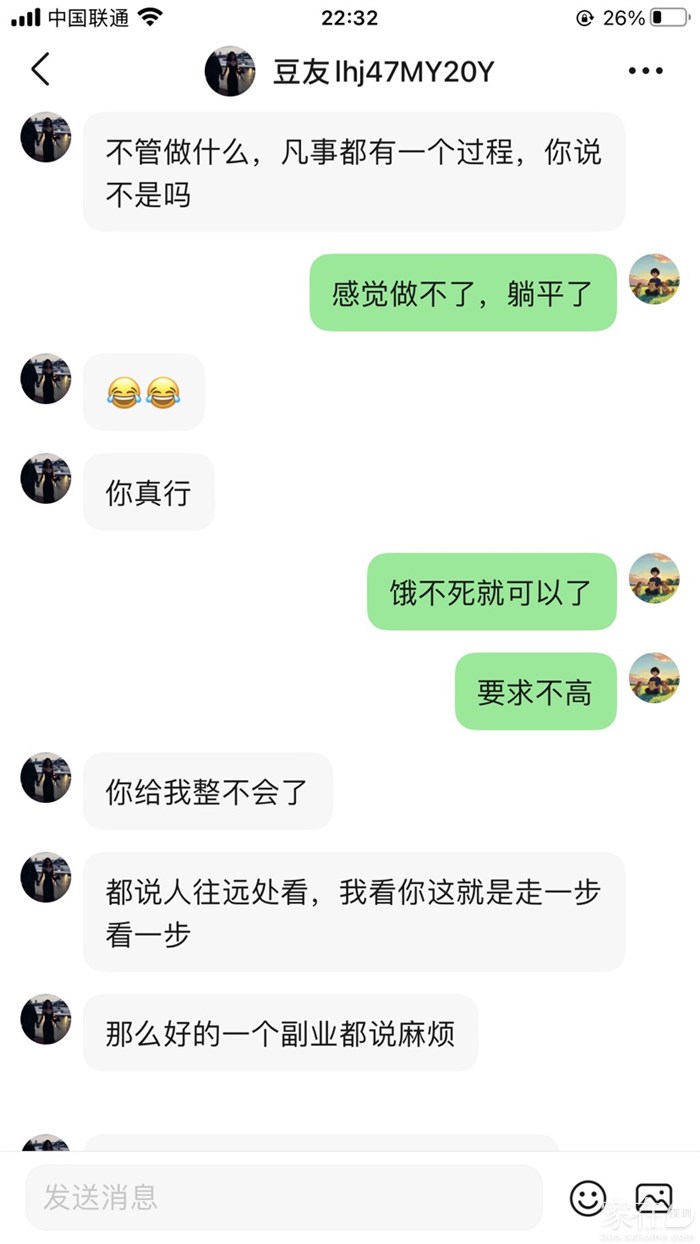
Task: Open contact avatar in the header
Action: (230, 71)
